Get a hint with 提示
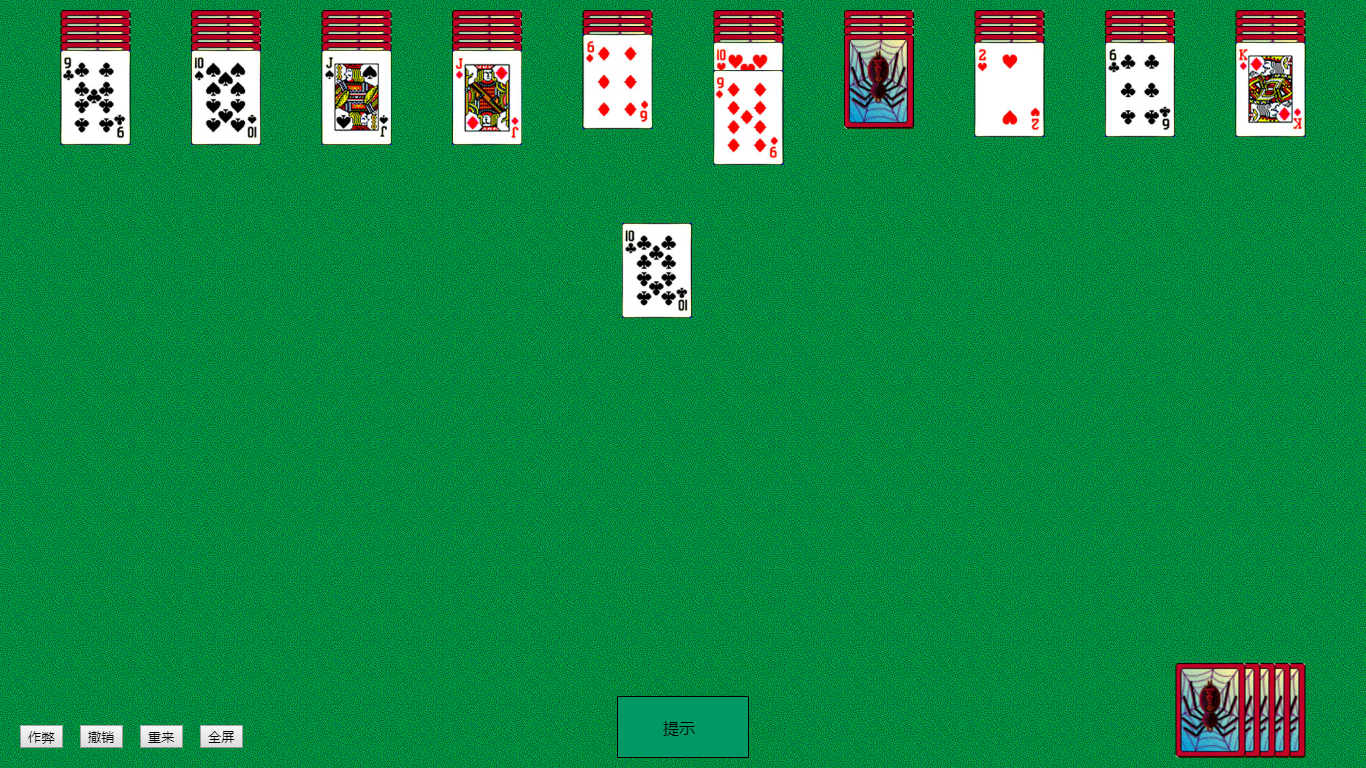Image resolution: width=1366 pixels, height=768 pixels. (682, 727)
